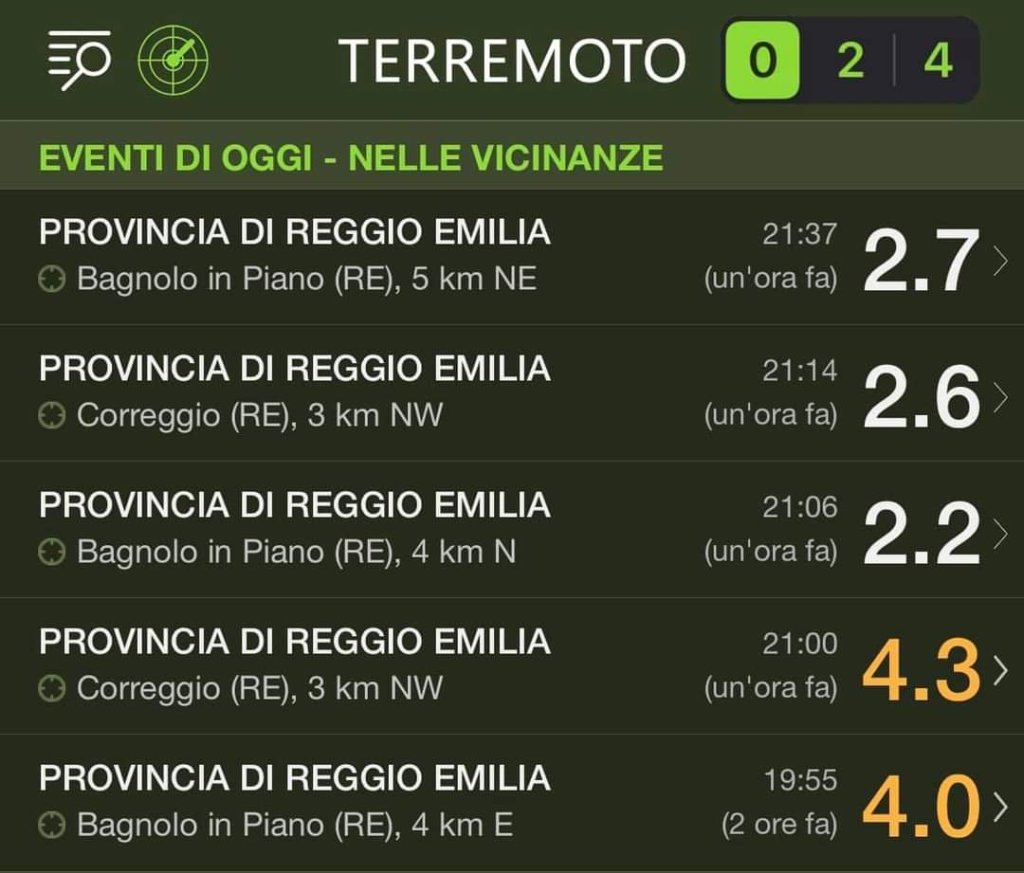Select the magnitude 4 filter
The width and height of the screenshot is (1024, 873).
937,61
